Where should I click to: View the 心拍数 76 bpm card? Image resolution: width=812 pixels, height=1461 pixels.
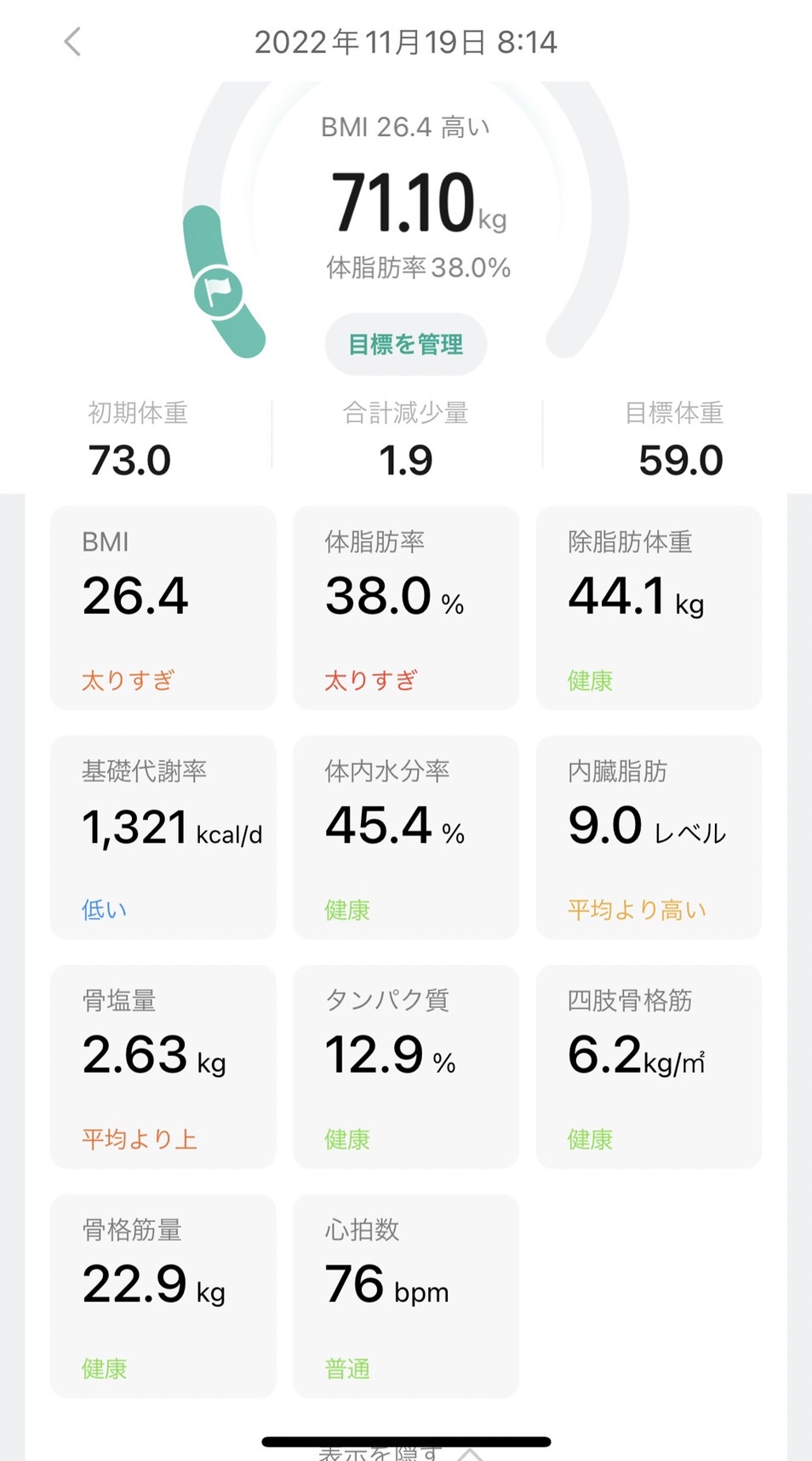tap(406, 1296)
